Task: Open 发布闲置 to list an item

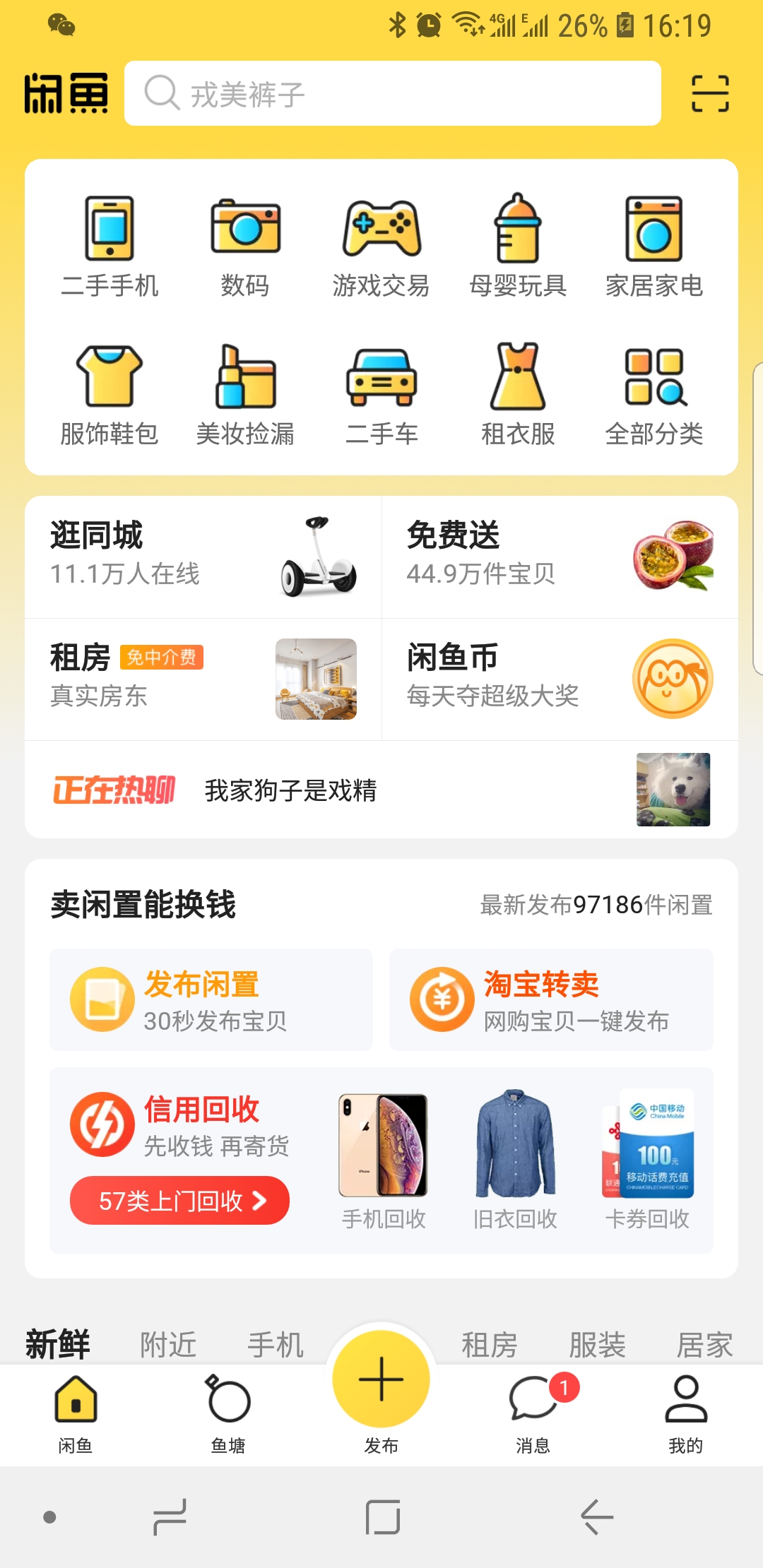Action: pos(211,999)
